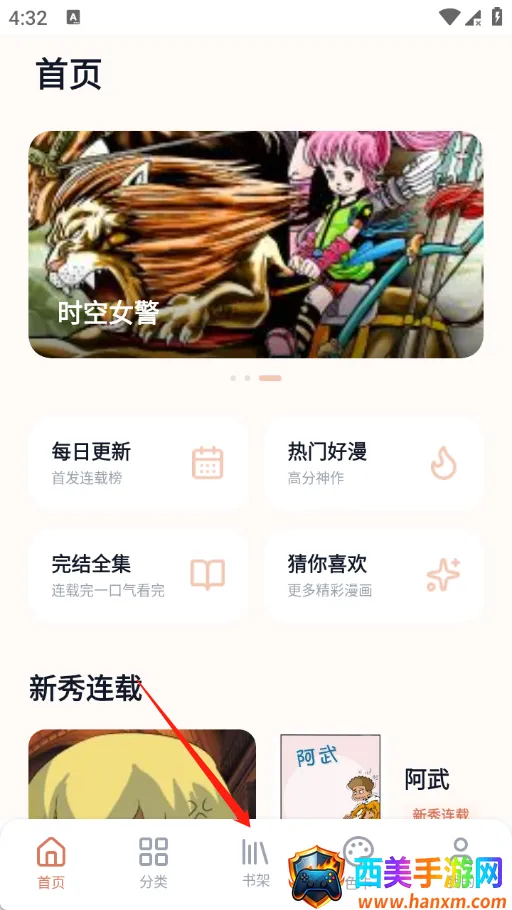This screenshot has height=910, width=512.
Task: Open the first comic cover under 新秀连载
Action: point(142,774)
